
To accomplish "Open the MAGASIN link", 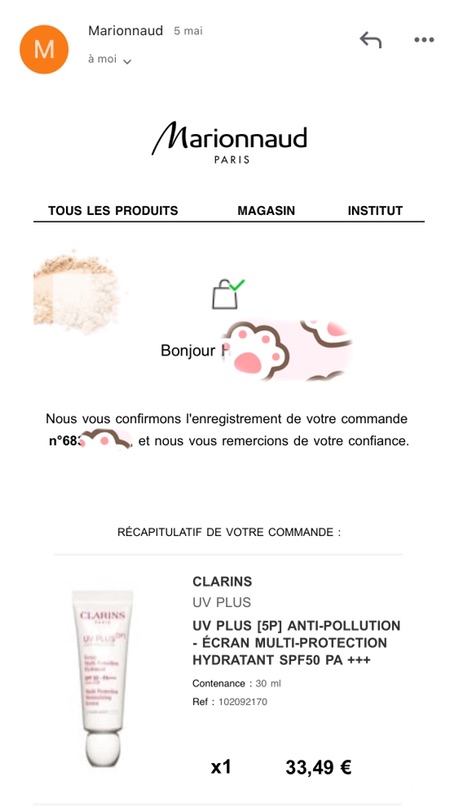I will point(266,211).
